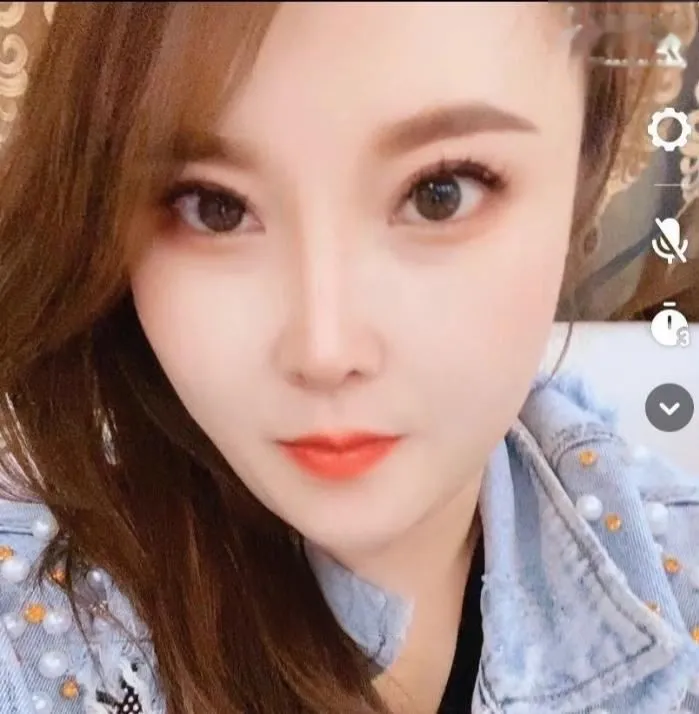This screenshot has width=699, height=714.
Task: Toggle the muted microphone icon
Action: tap(669, 240)
